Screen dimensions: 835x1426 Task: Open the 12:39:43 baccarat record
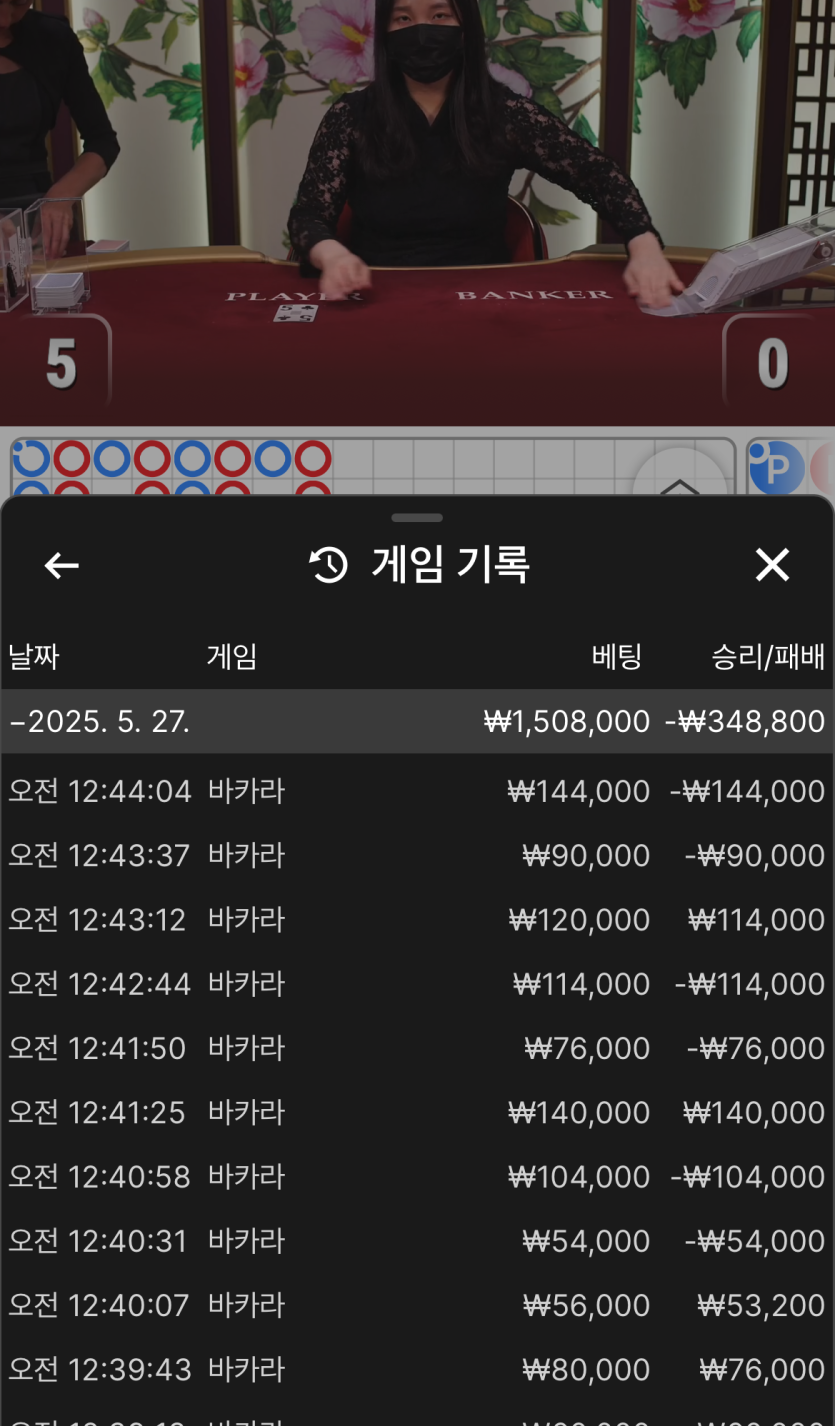[416, 1369]
